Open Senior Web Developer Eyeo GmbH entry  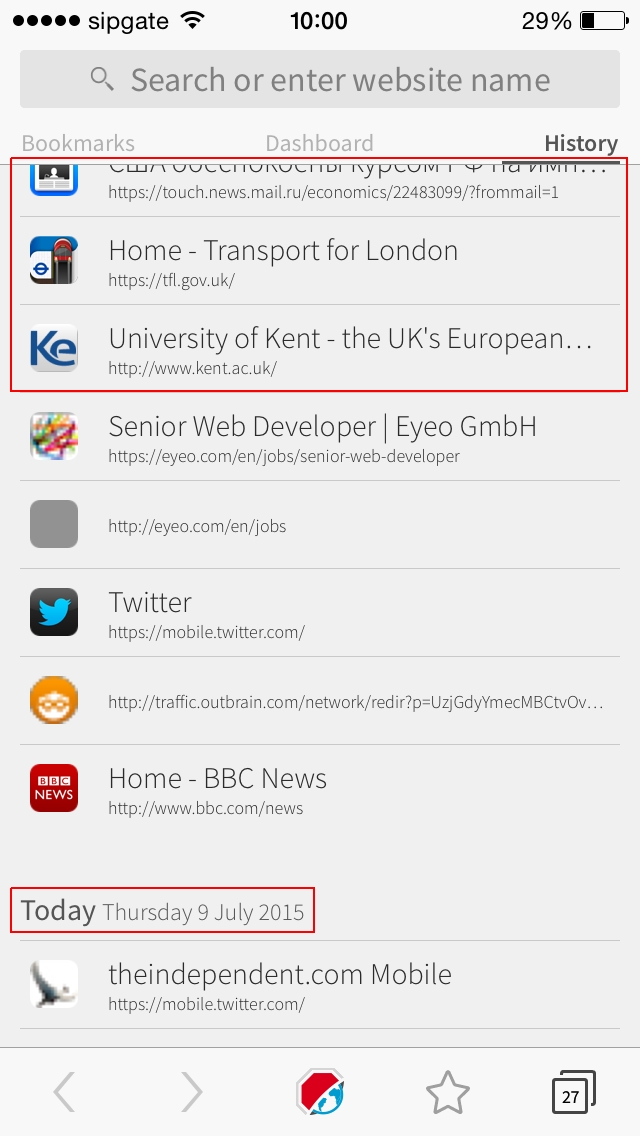320,437
